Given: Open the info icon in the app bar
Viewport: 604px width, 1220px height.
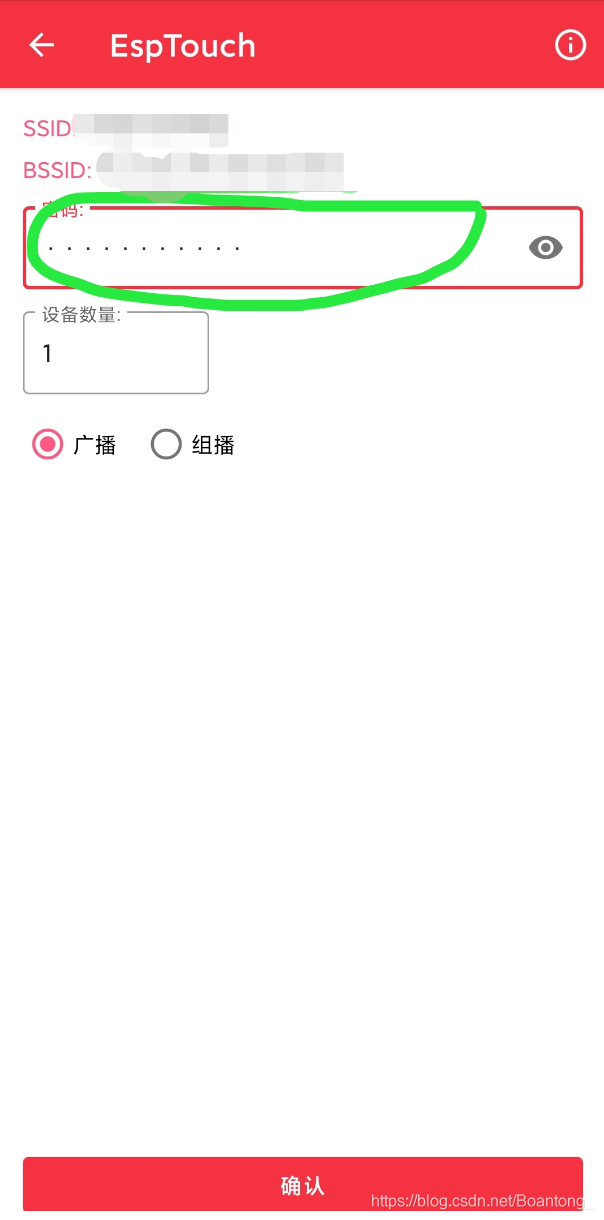Looking at the screenshot, I should tap(570, 45).
